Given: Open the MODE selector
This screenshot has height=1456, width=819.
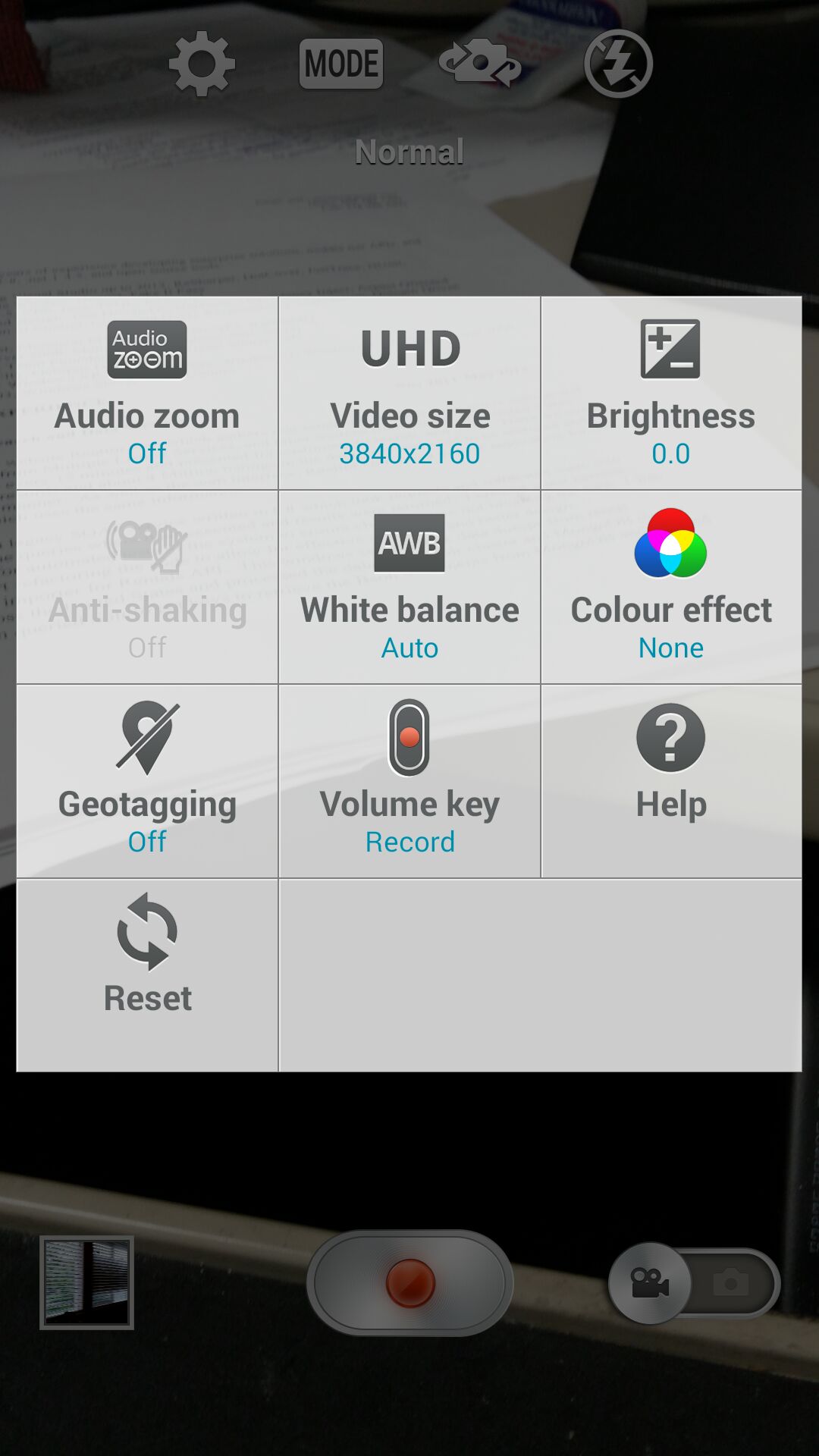Looking at the screenshot, I should (341, 64).
